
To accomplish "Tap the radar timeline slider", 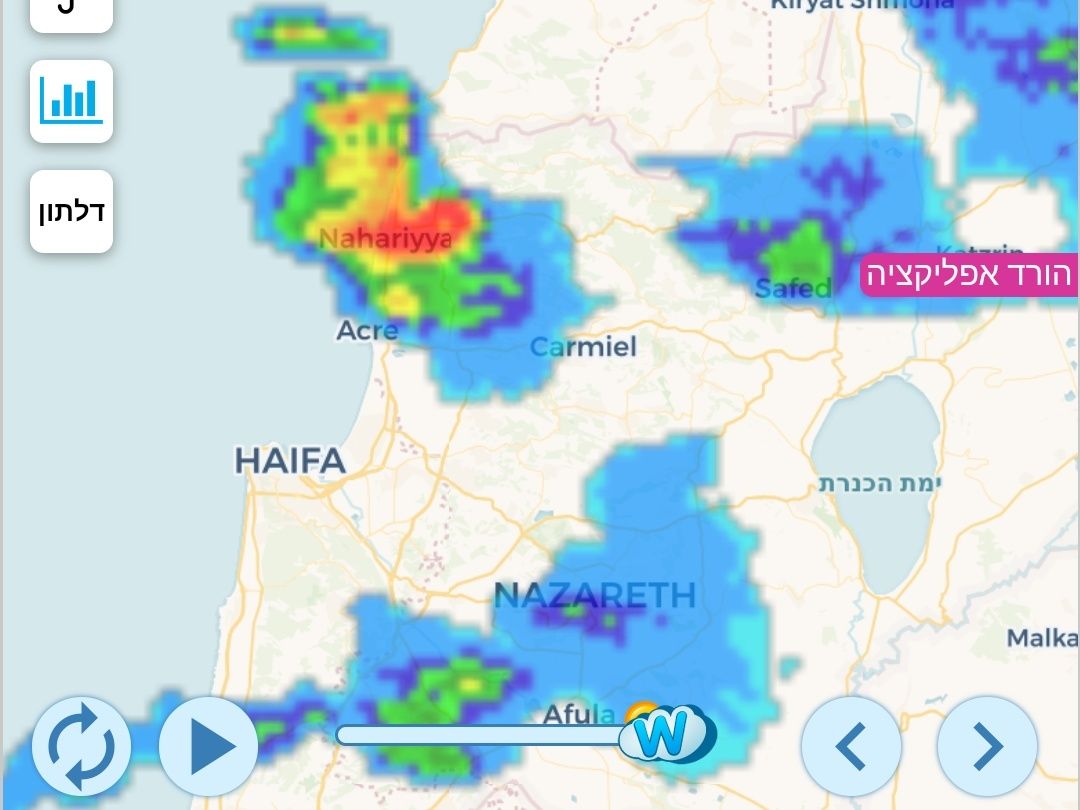I will tap(480, 735).
